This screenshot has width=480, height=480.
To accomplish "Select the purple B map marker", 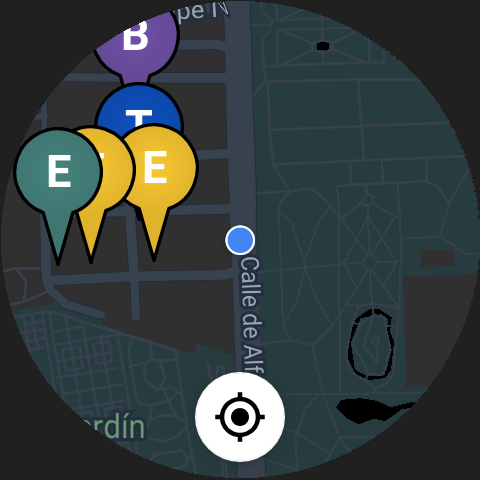I will click(x=136, y=39).
